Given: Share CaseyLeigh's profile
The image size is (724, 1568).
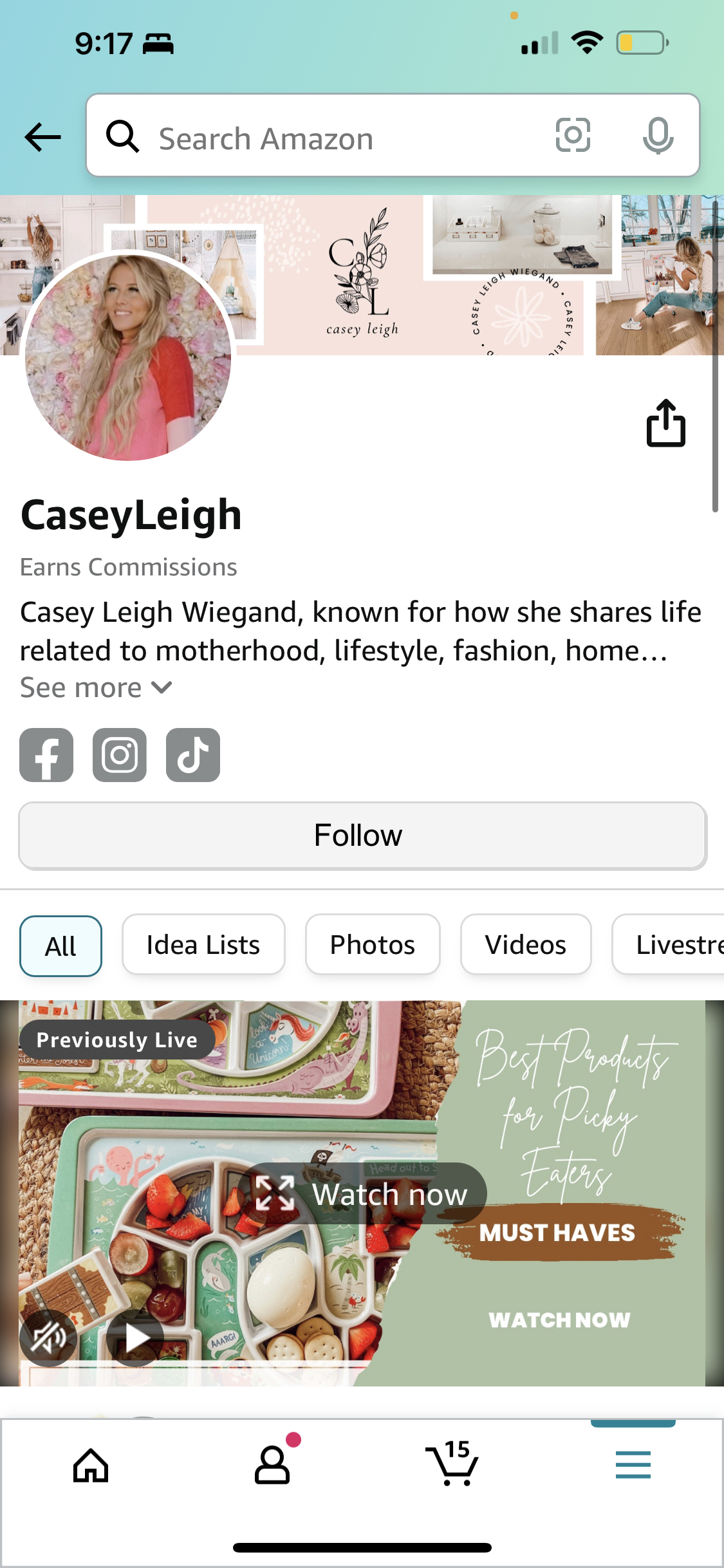Looking at the screenshot, I should [665, 424].
